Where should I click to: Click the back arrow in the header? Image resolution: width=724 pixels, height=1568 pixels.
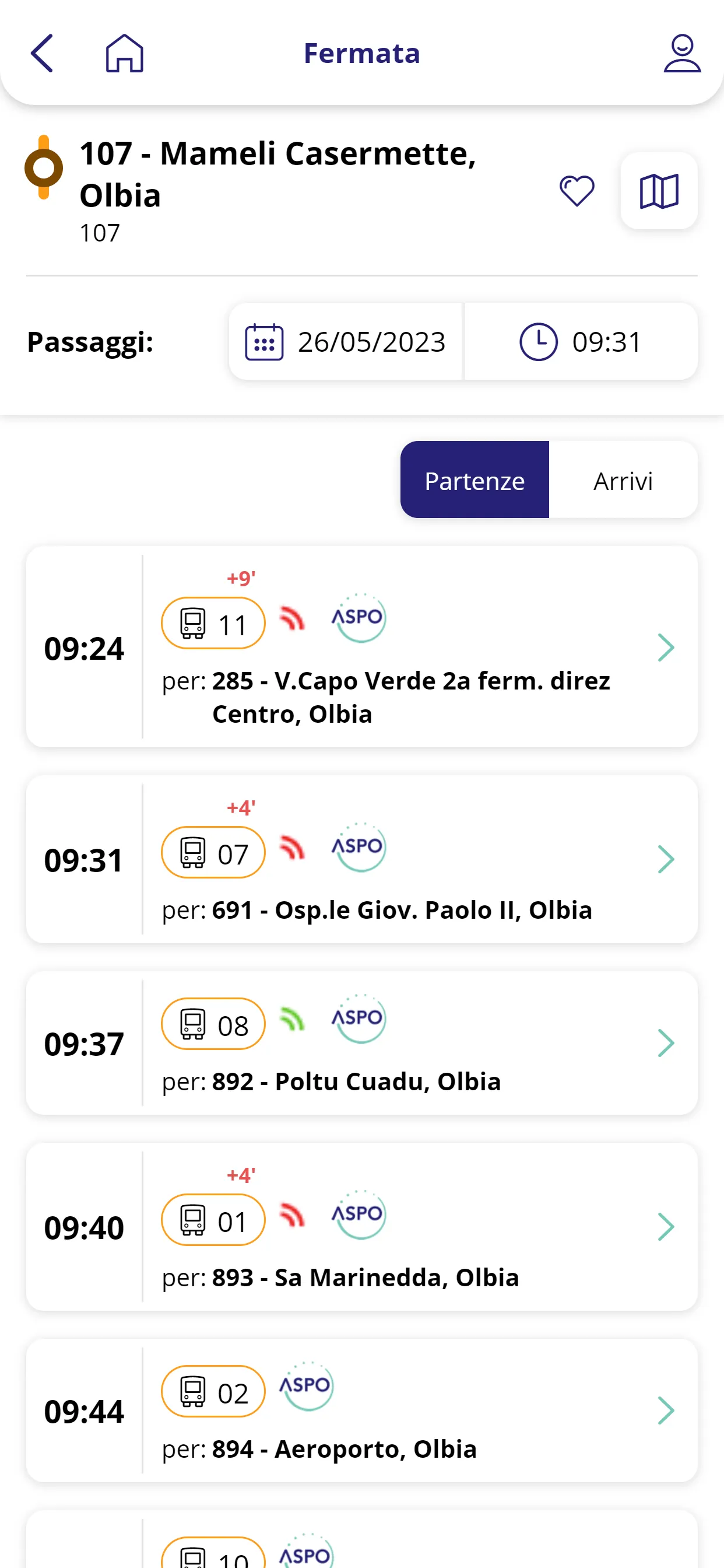(x=41, y=54)
